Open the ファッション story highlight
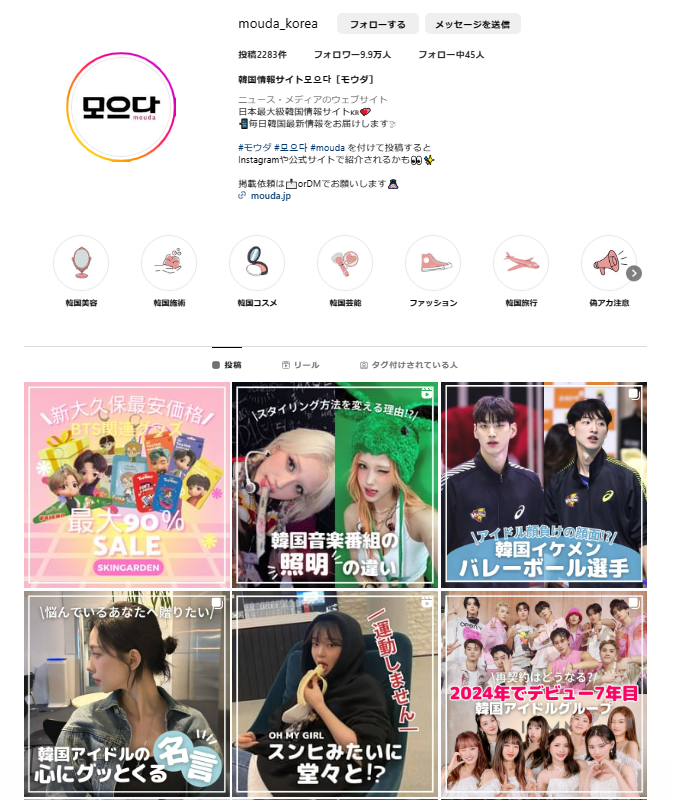This screenshot has width=674, height=800. (x=433, y=263)
